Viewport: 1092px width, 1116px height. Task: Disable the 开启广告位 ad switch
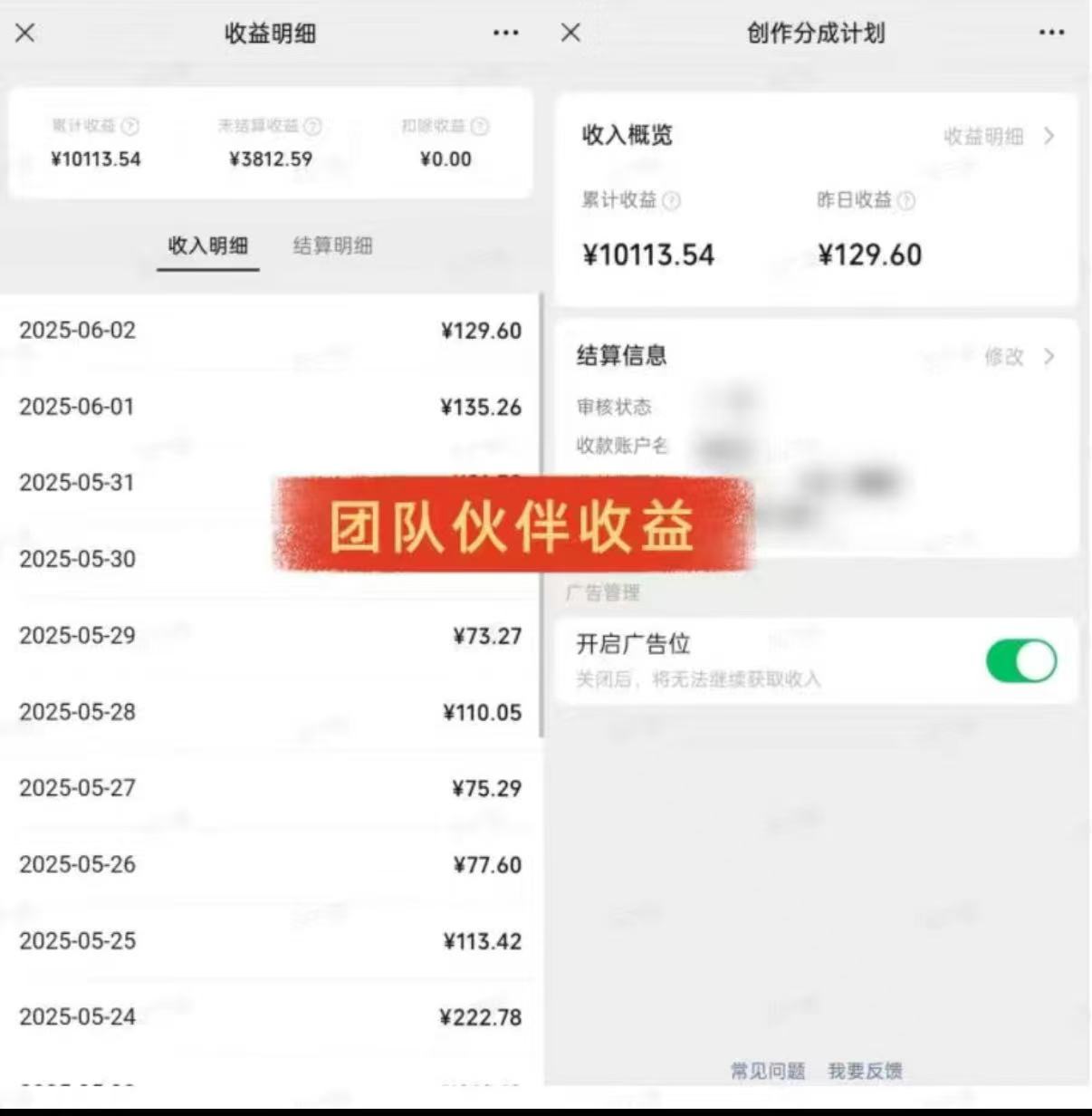click(1020, 660)
